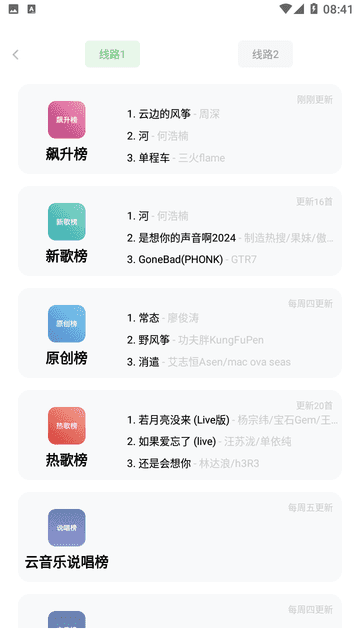The width and height of the screenshot is (360, 640).
Task: Open the 热歌榜 chart card
Action: [x=180, y=435]
